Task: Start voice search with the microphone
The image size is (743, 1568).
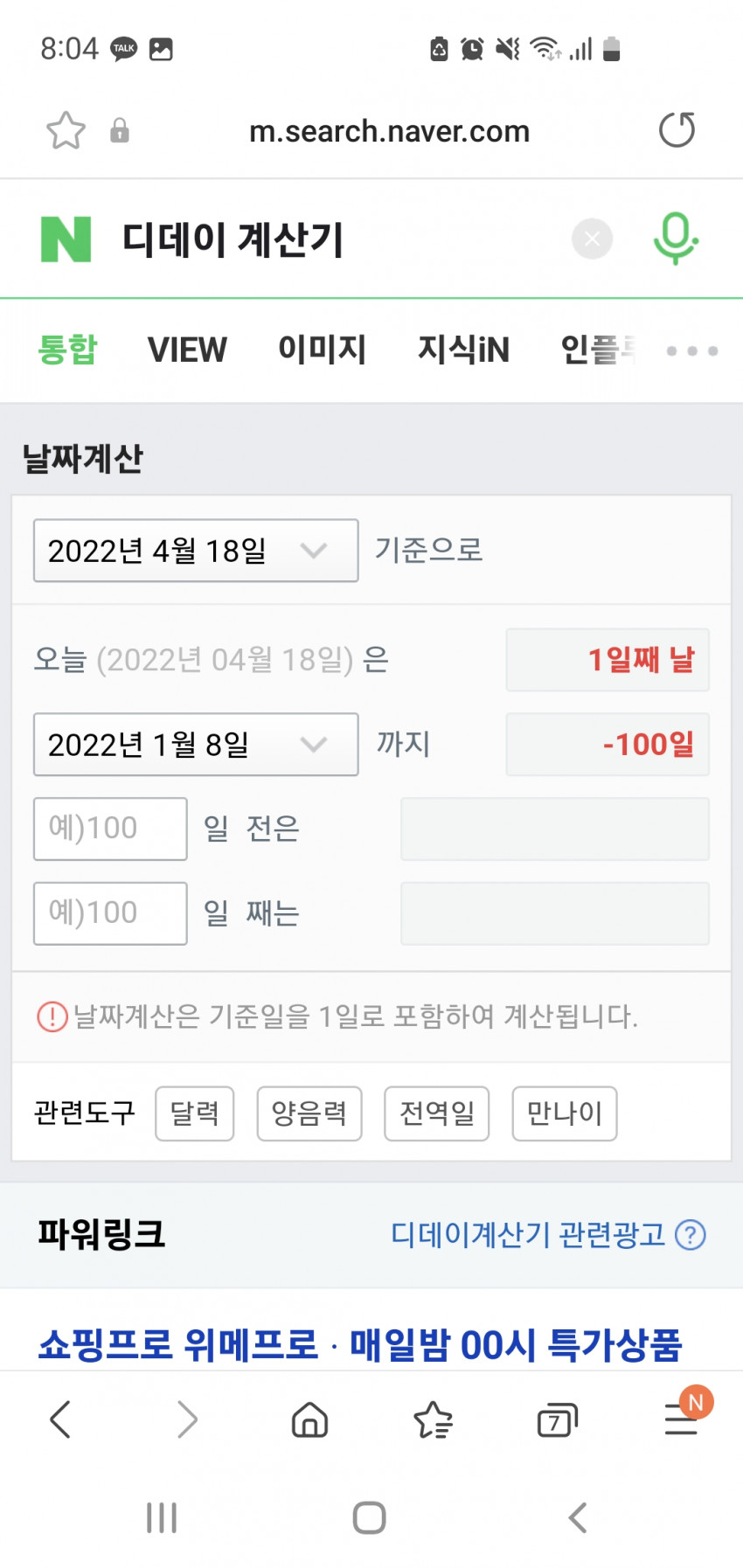Action: pyautogui.click(x=676, y=239)
